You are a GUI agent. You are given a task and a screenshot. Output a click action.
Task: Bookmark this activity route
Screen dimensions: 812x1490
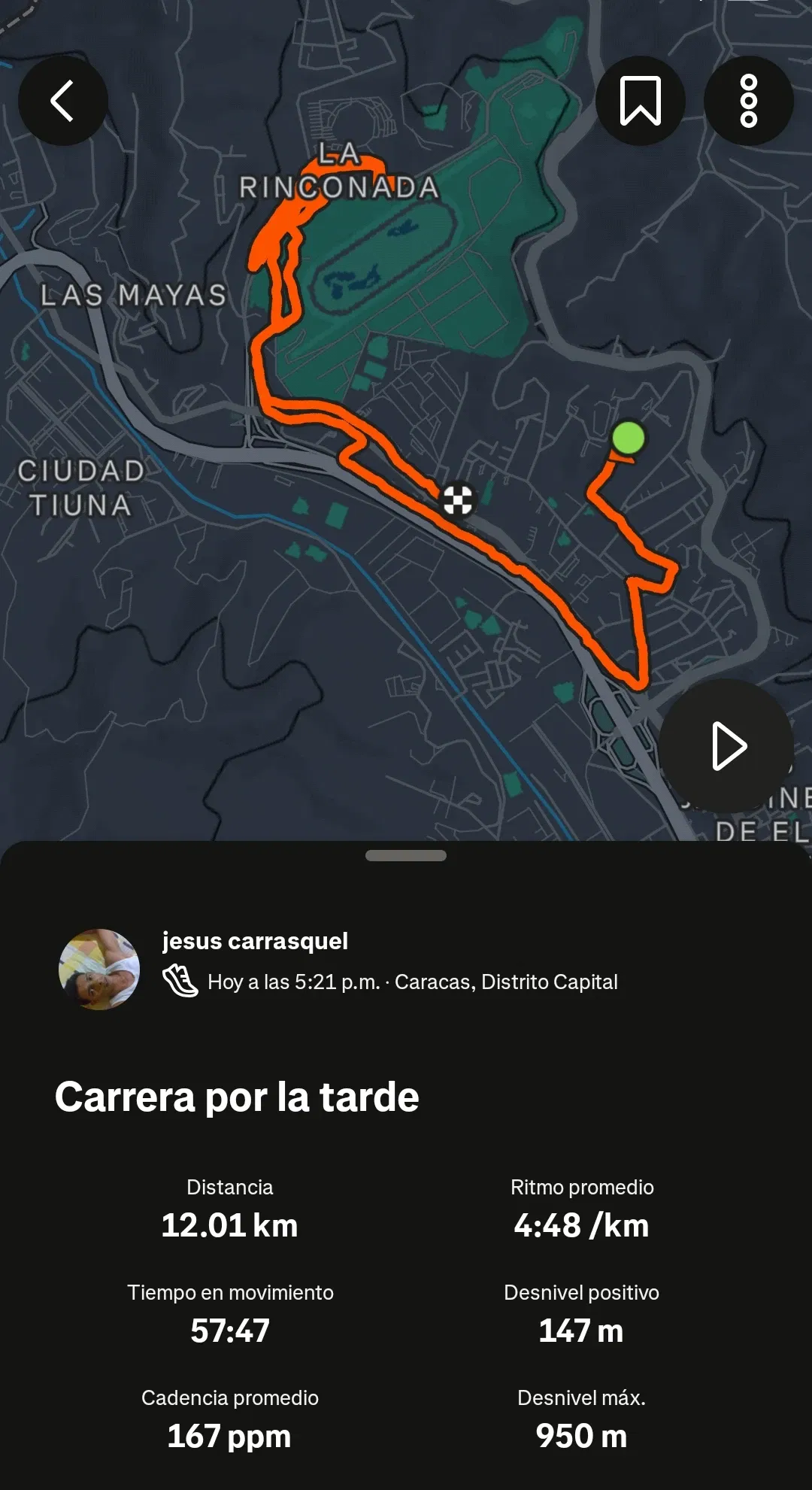tap(640, 101)
